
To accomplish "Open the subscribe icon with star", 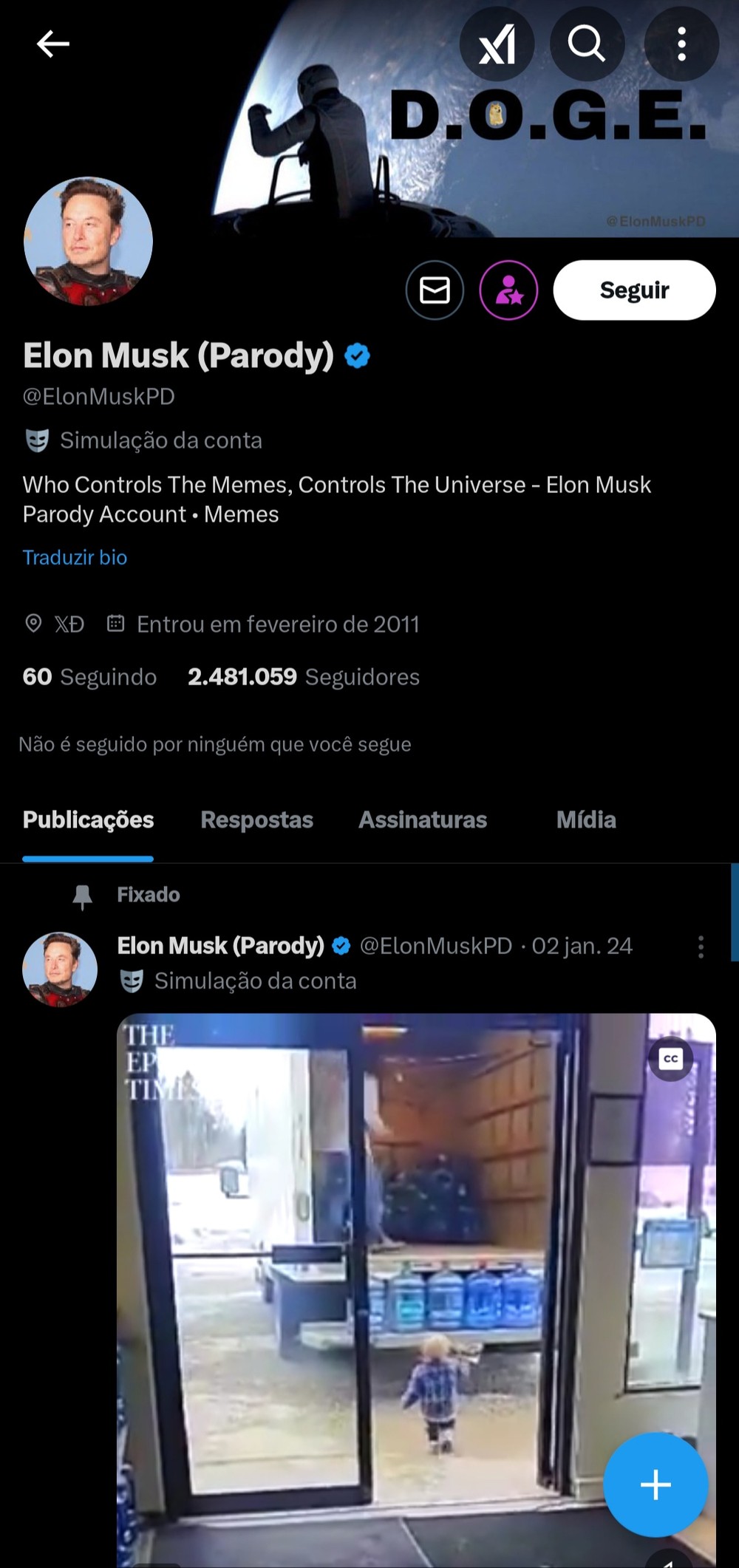I will point(508,290).
